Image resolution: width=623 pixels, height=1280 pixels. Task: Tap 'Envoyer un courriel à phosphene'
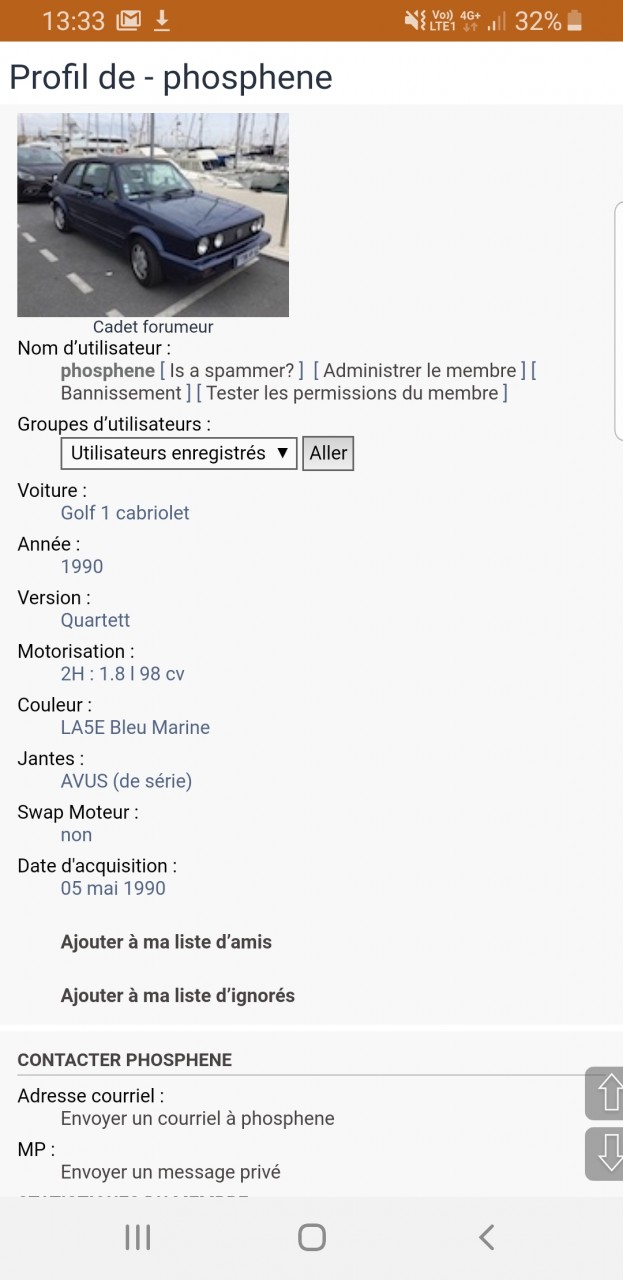[198, 1119]
